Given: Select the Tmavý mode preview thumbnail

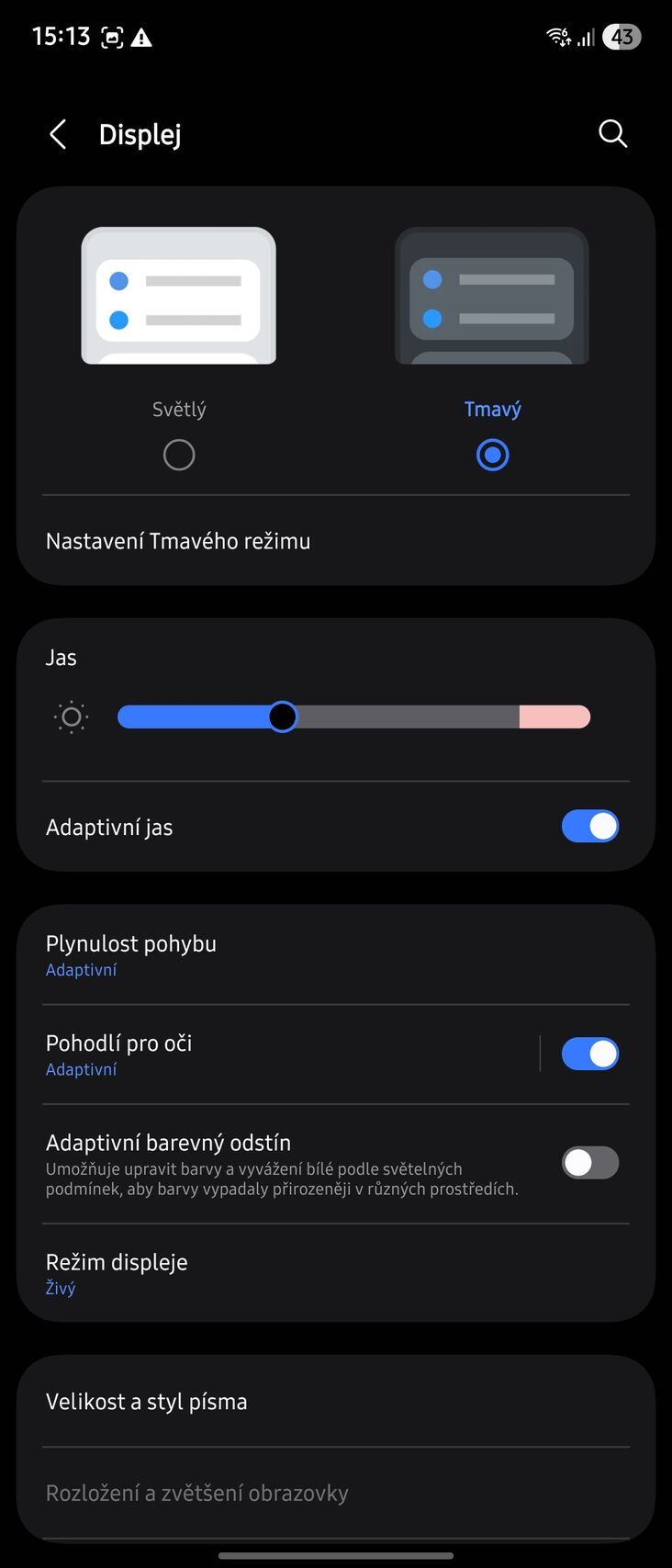Looking at the screenshot, I should point(492,296).
